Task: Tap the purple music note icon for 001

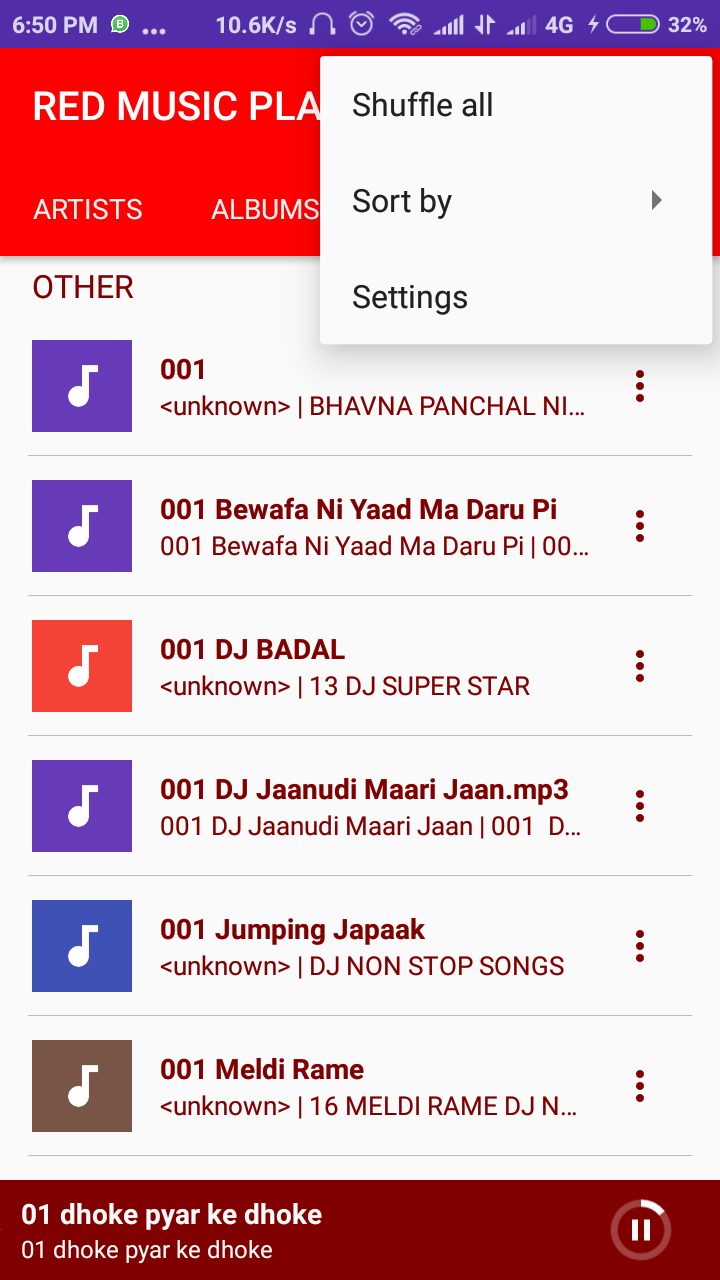Action: click(81, 386)
